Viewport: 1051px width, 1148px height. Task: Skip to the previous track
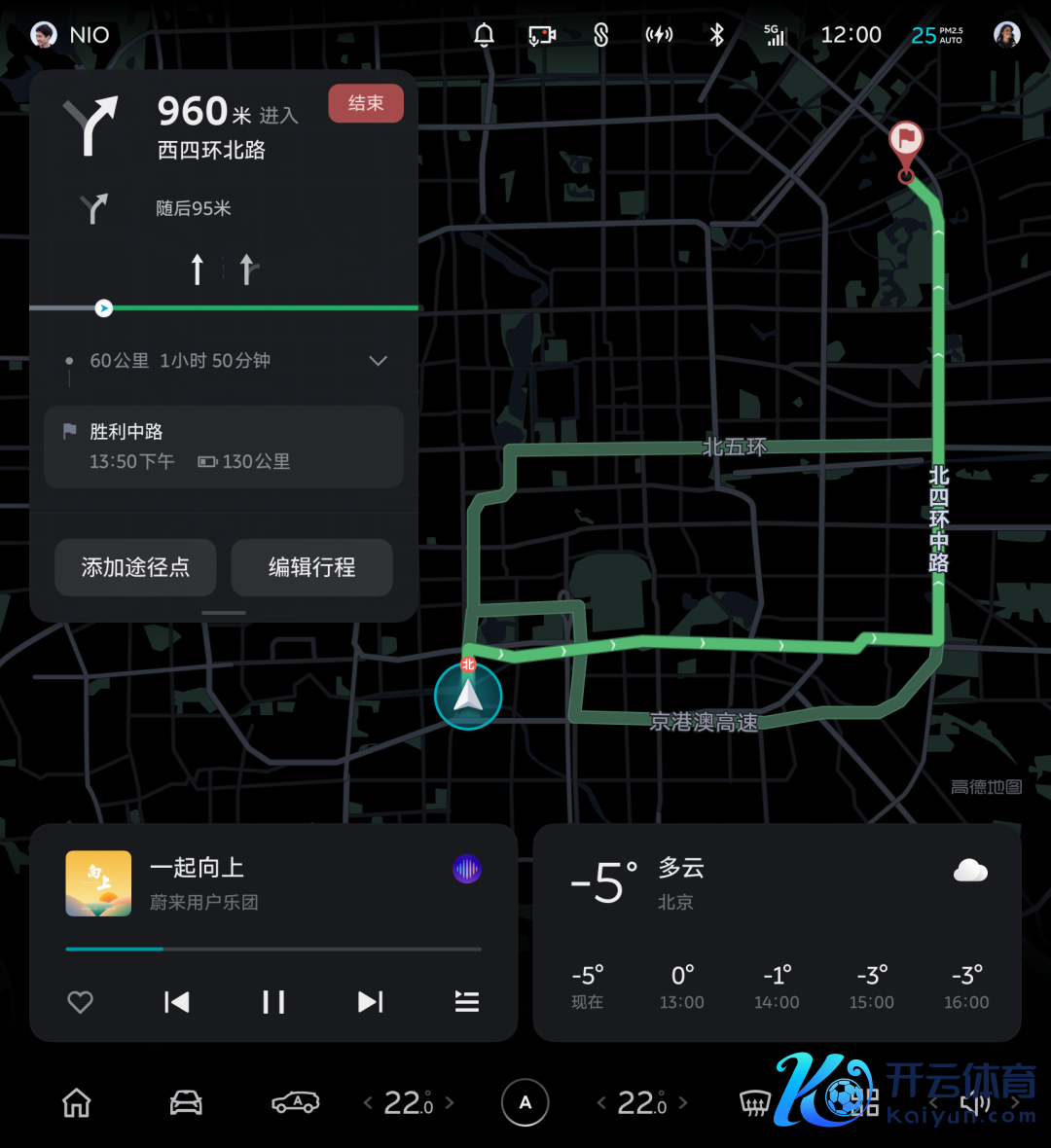click(x=176, y=1002)
